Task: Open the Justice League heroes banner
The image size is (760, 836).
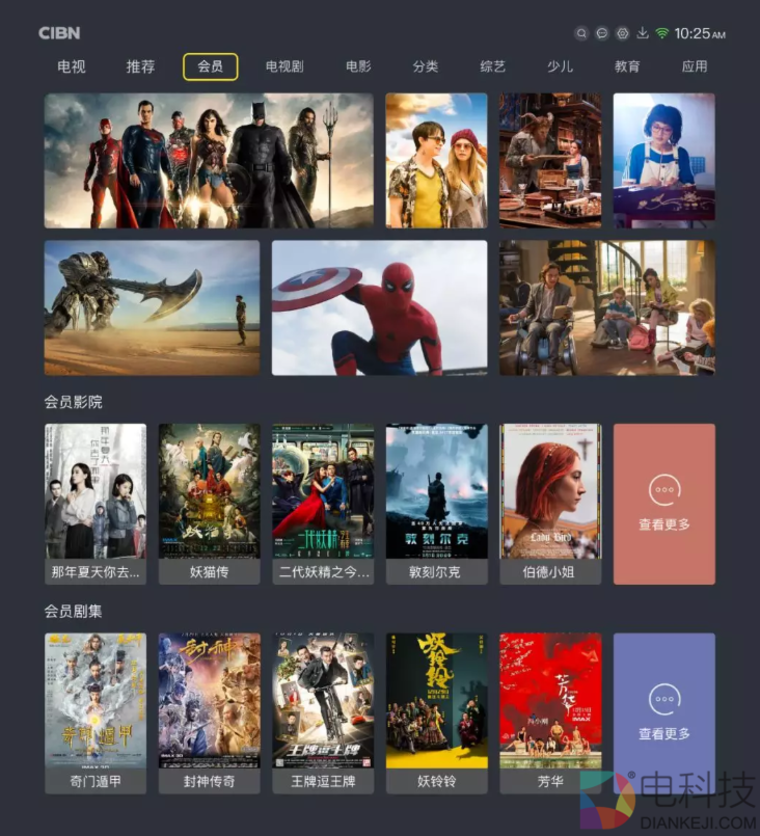Action: coord(208,160)
